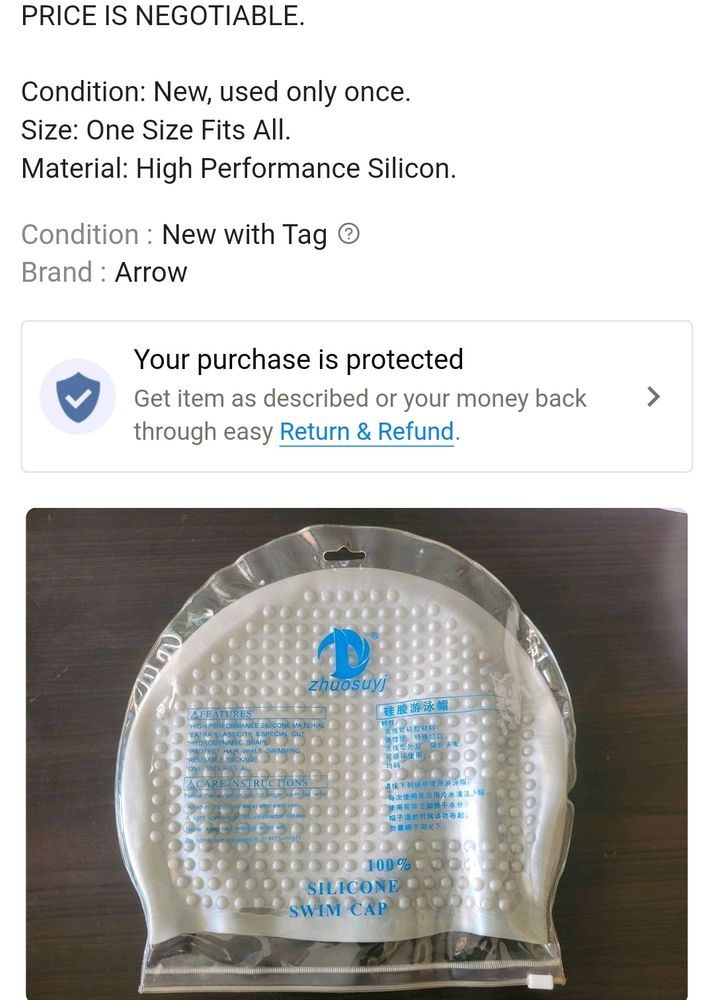View the swim cap product photo

click(x=357, y=752)
